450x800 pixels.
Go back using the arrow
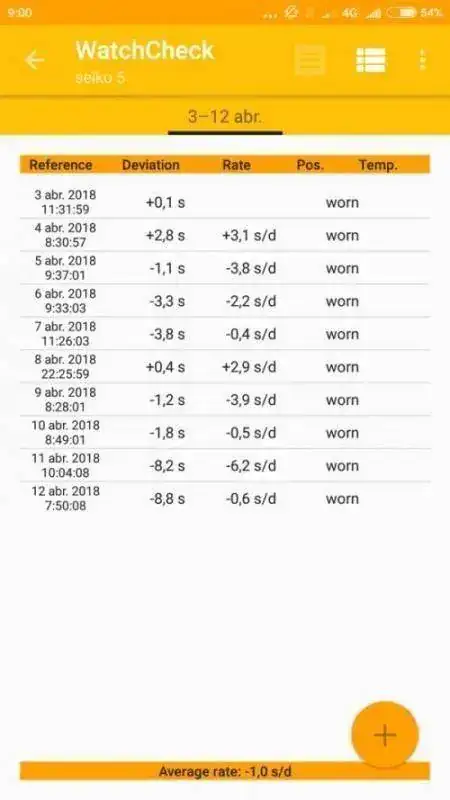click(x=35, y=61)
